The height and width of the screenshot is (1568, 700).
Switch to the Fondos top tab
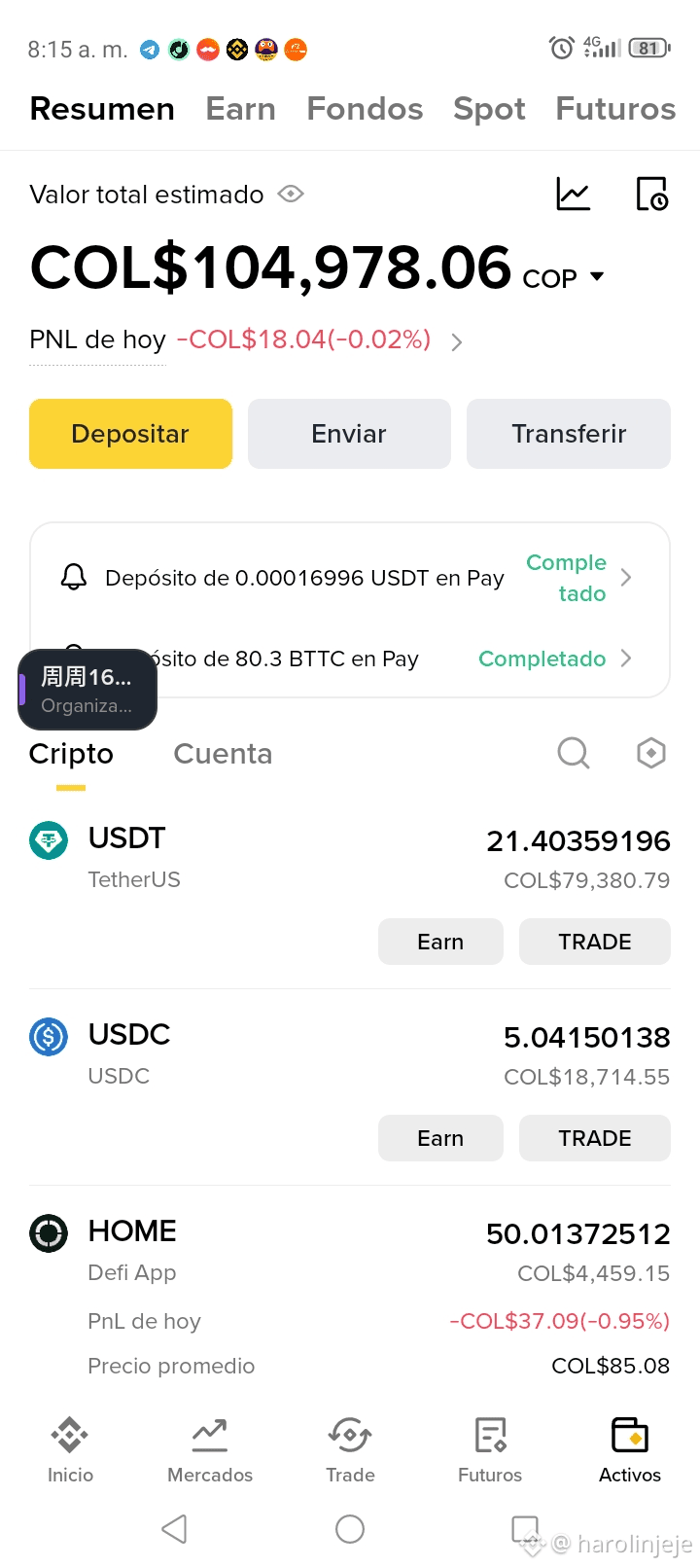pos(365,109)
